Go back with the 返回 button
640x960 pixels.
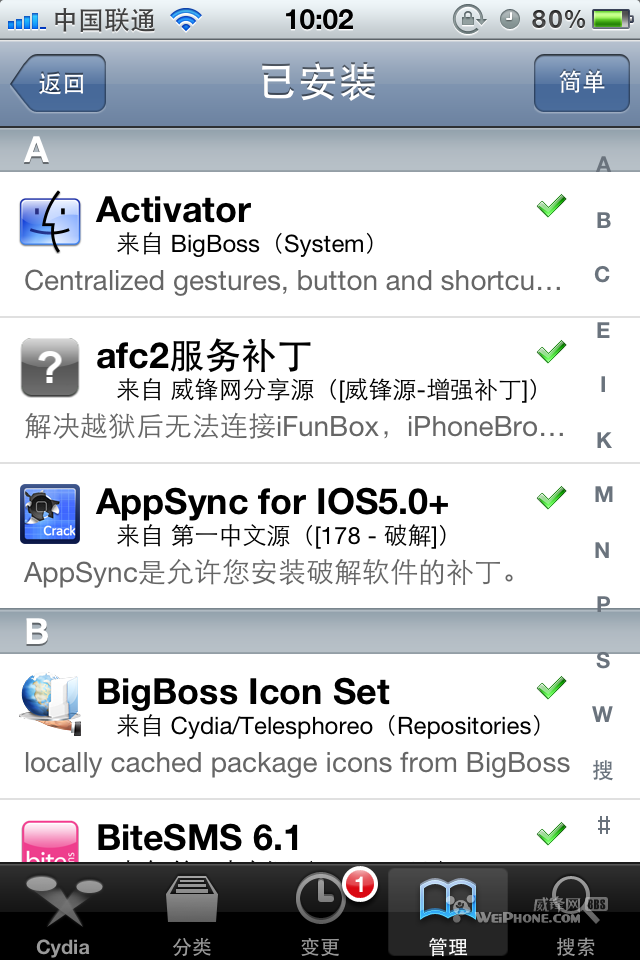(x=59, y=83)
